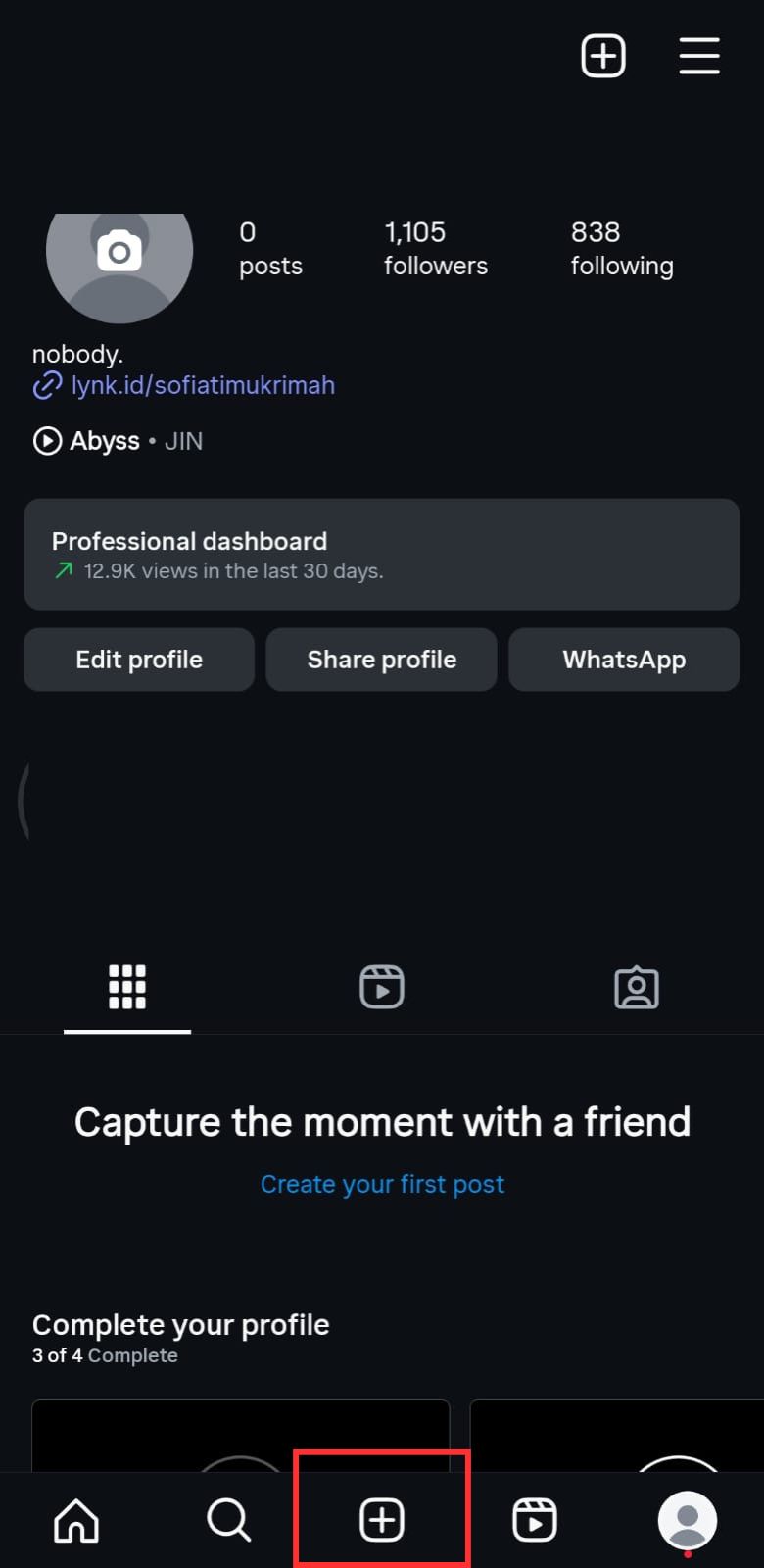Create a new post from bottom bar

pyautogui.click(x=382, y=1520)
